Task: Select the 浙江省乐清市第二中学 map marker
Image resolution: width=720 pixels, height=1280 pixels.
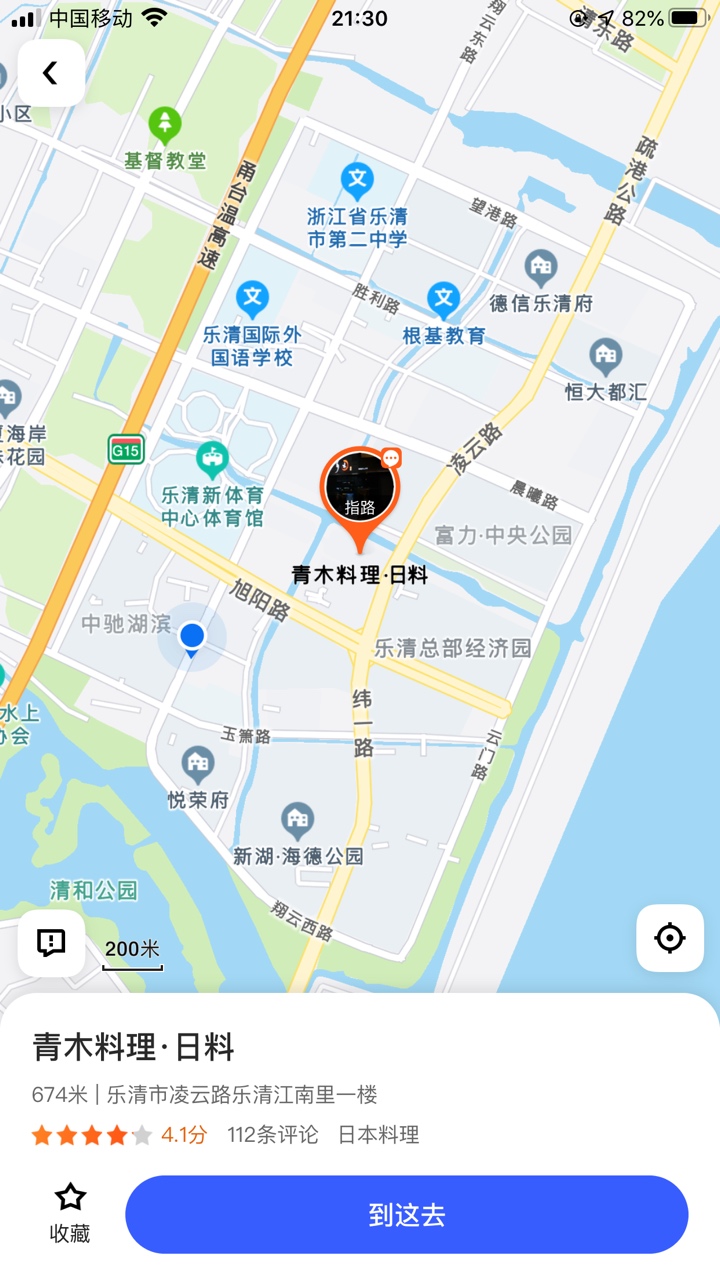Action: coord(357,181)
